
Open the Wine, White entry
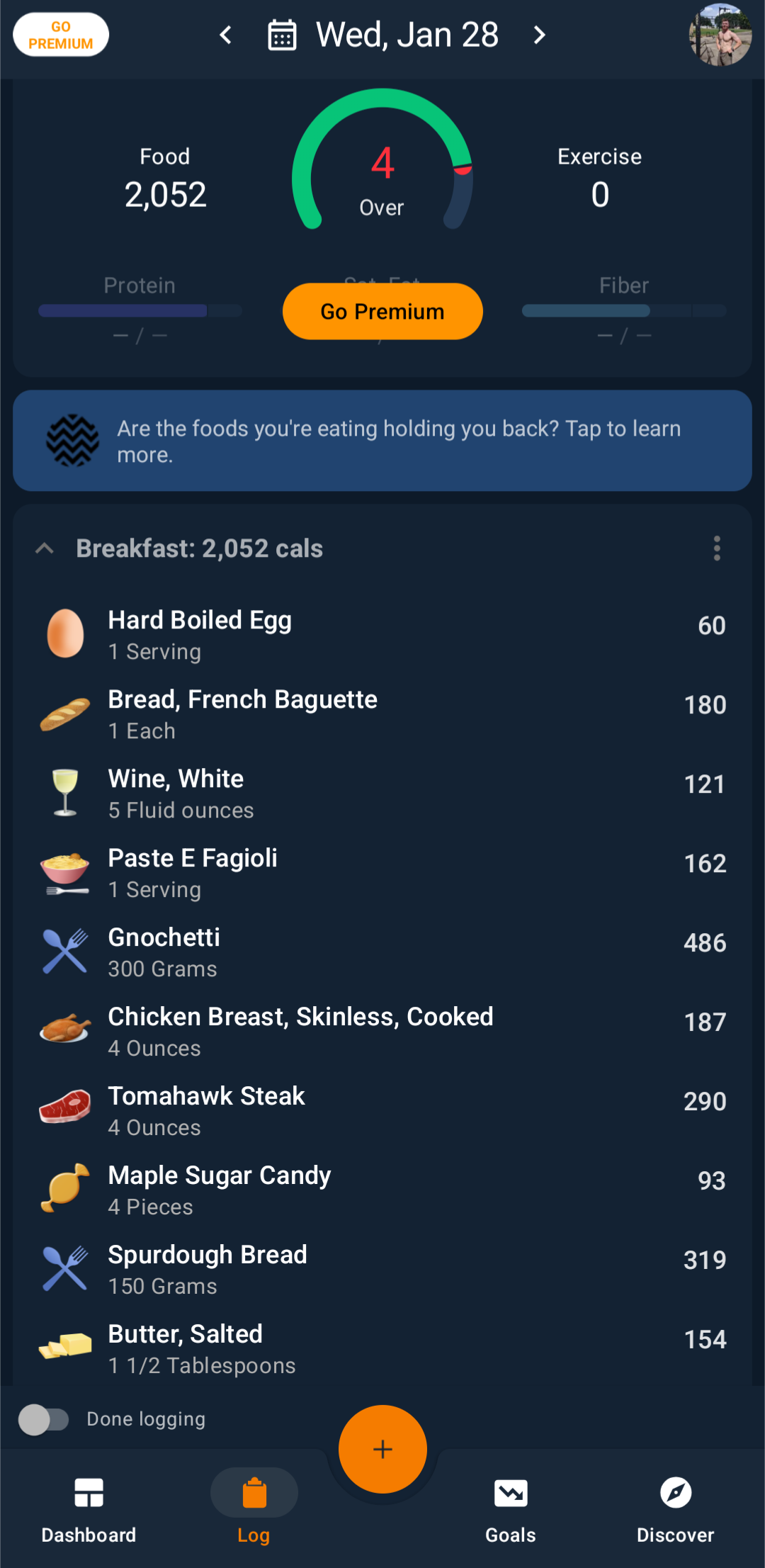coord(382,794)
